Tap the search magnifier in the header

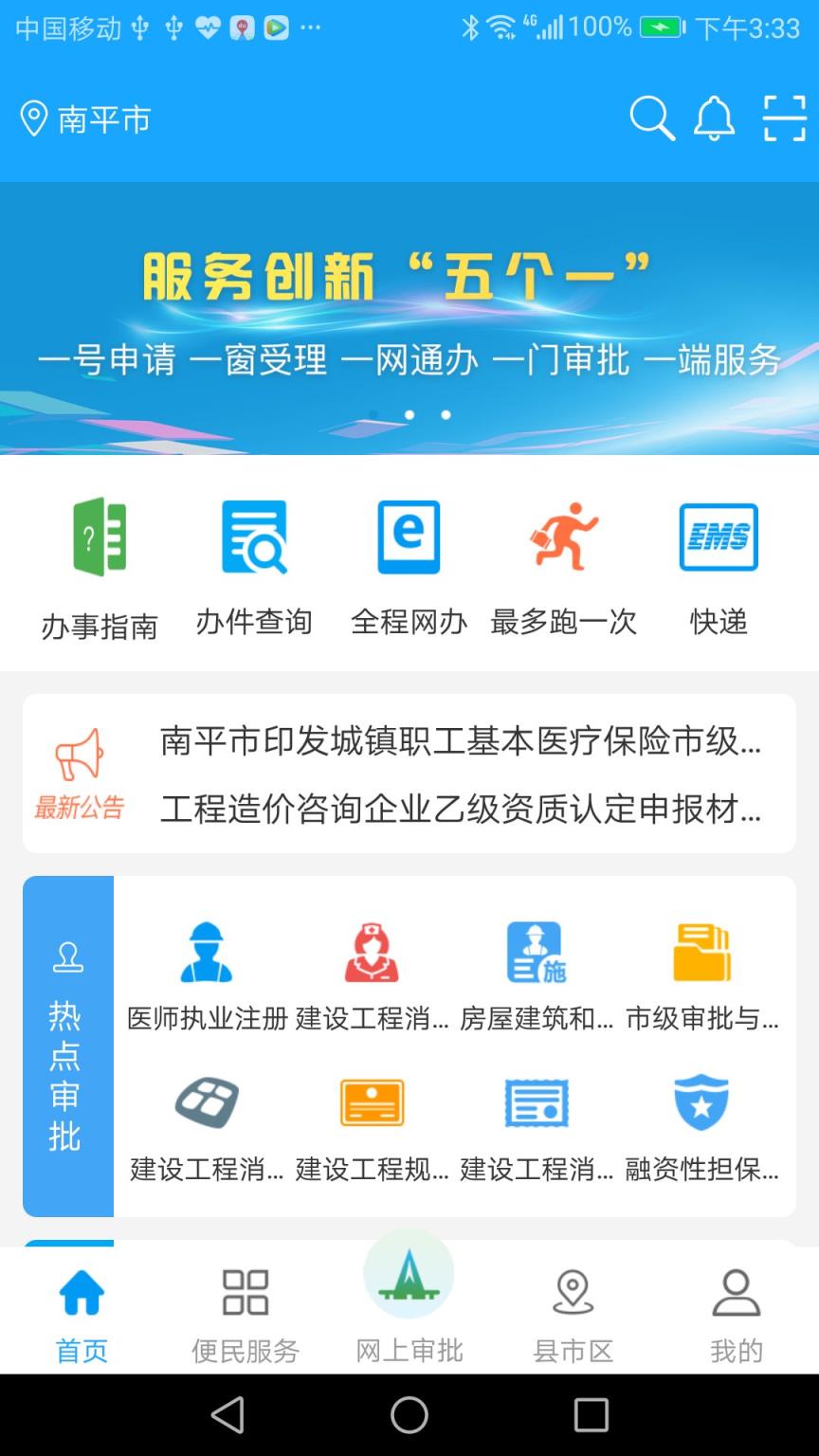coord(651,118)
